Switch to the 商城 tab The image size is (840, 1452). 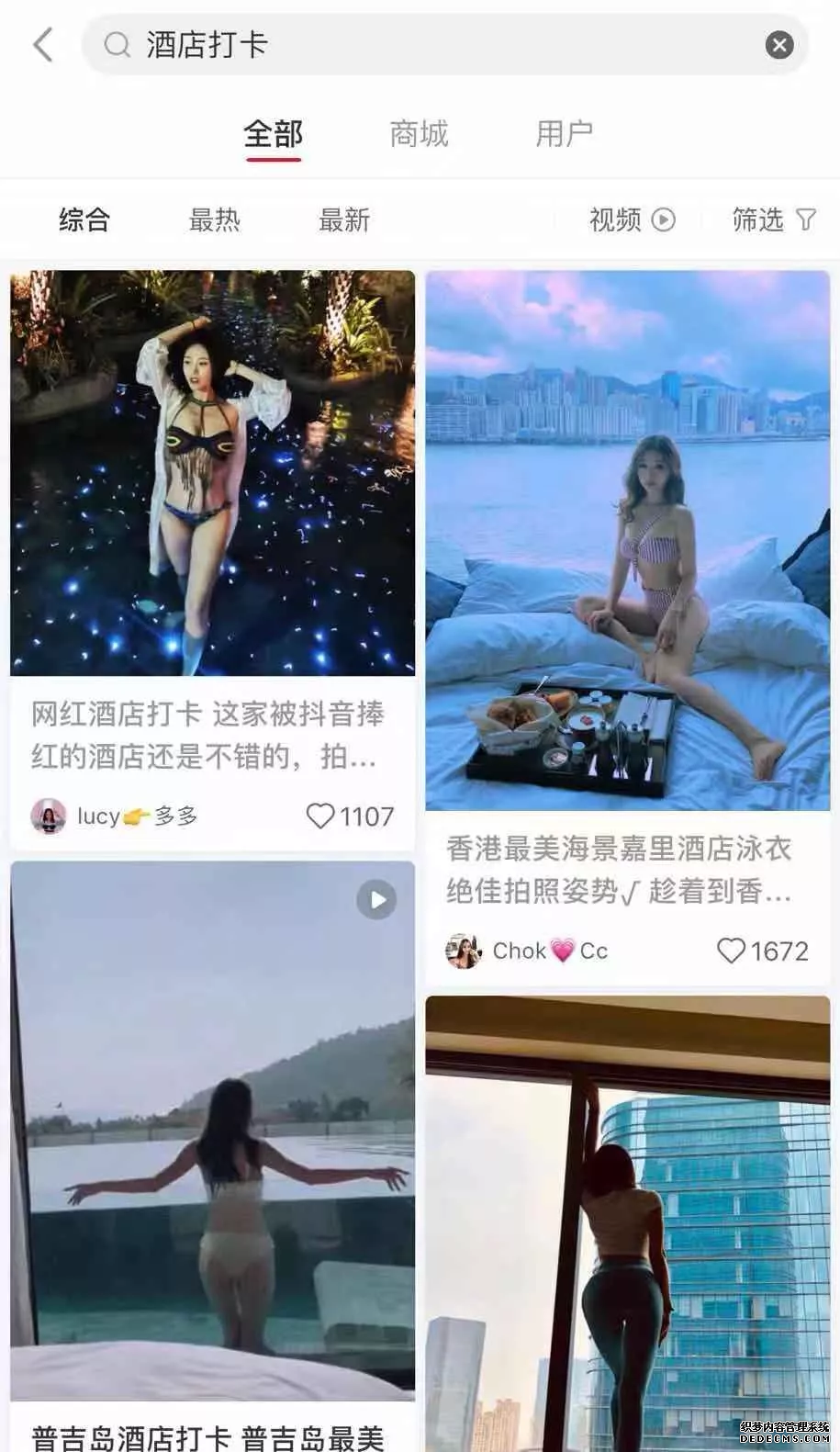[x=419, y=134]
